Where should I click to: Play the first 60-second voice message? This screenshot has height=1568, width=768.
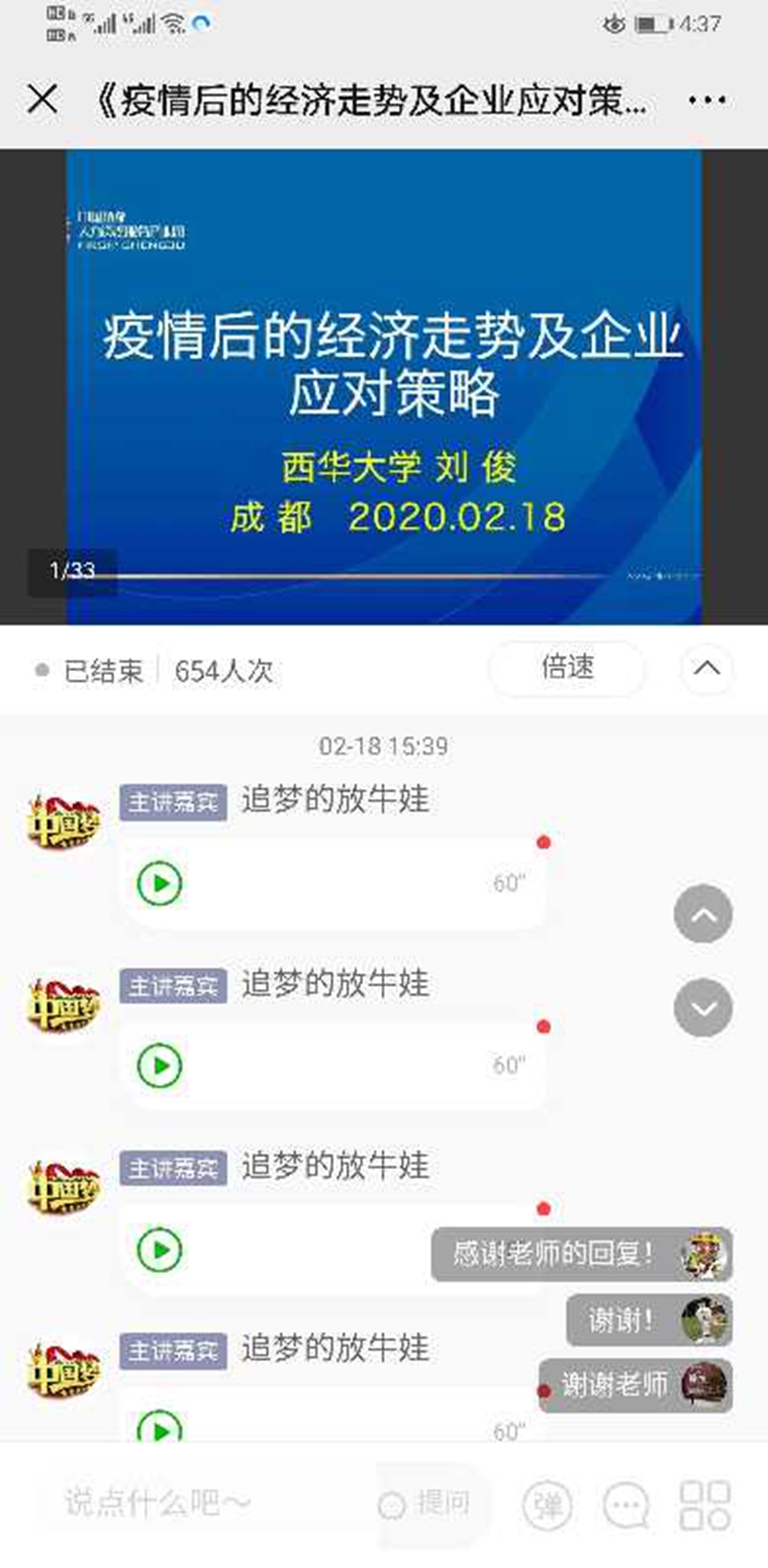160,883
